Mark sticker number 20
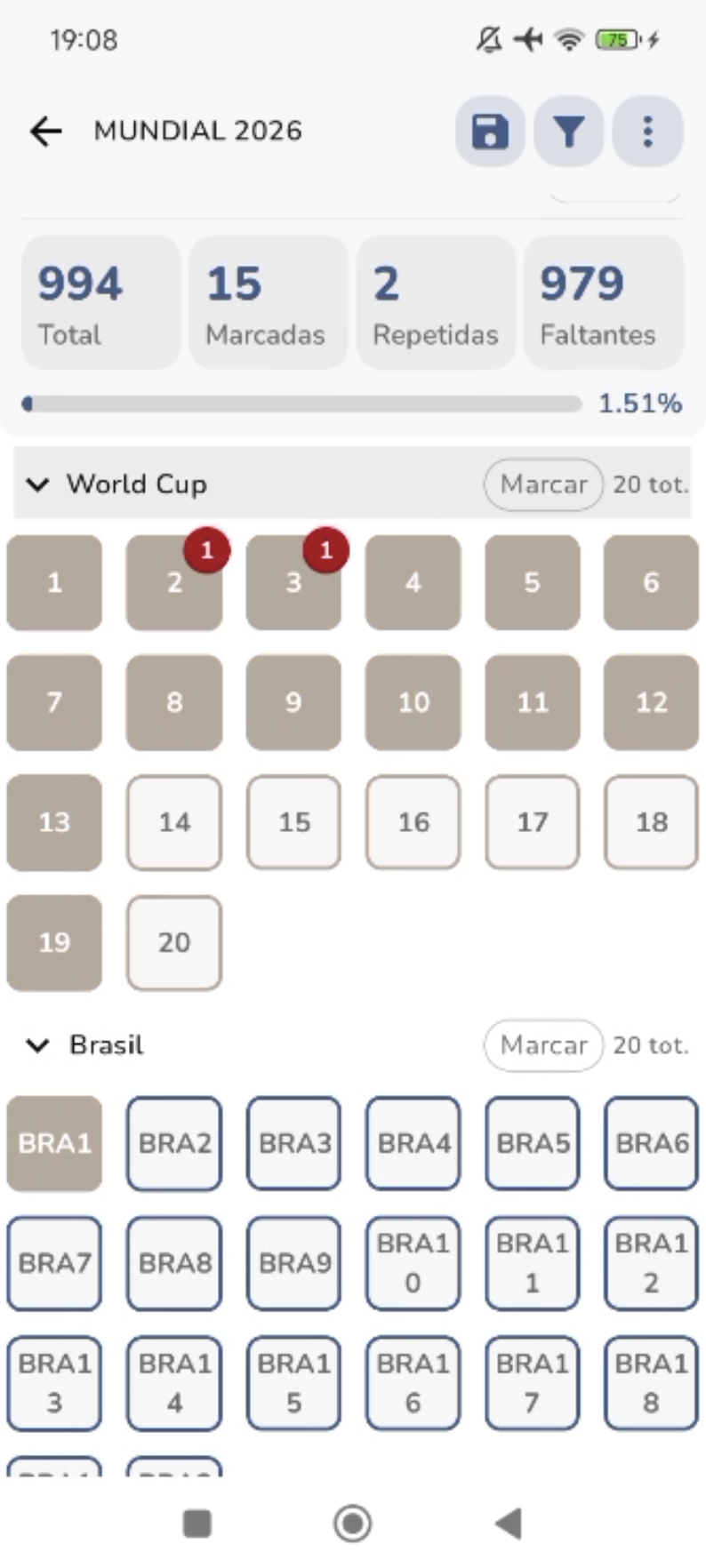Screen dimensions: 706x1568 (174, 942)
